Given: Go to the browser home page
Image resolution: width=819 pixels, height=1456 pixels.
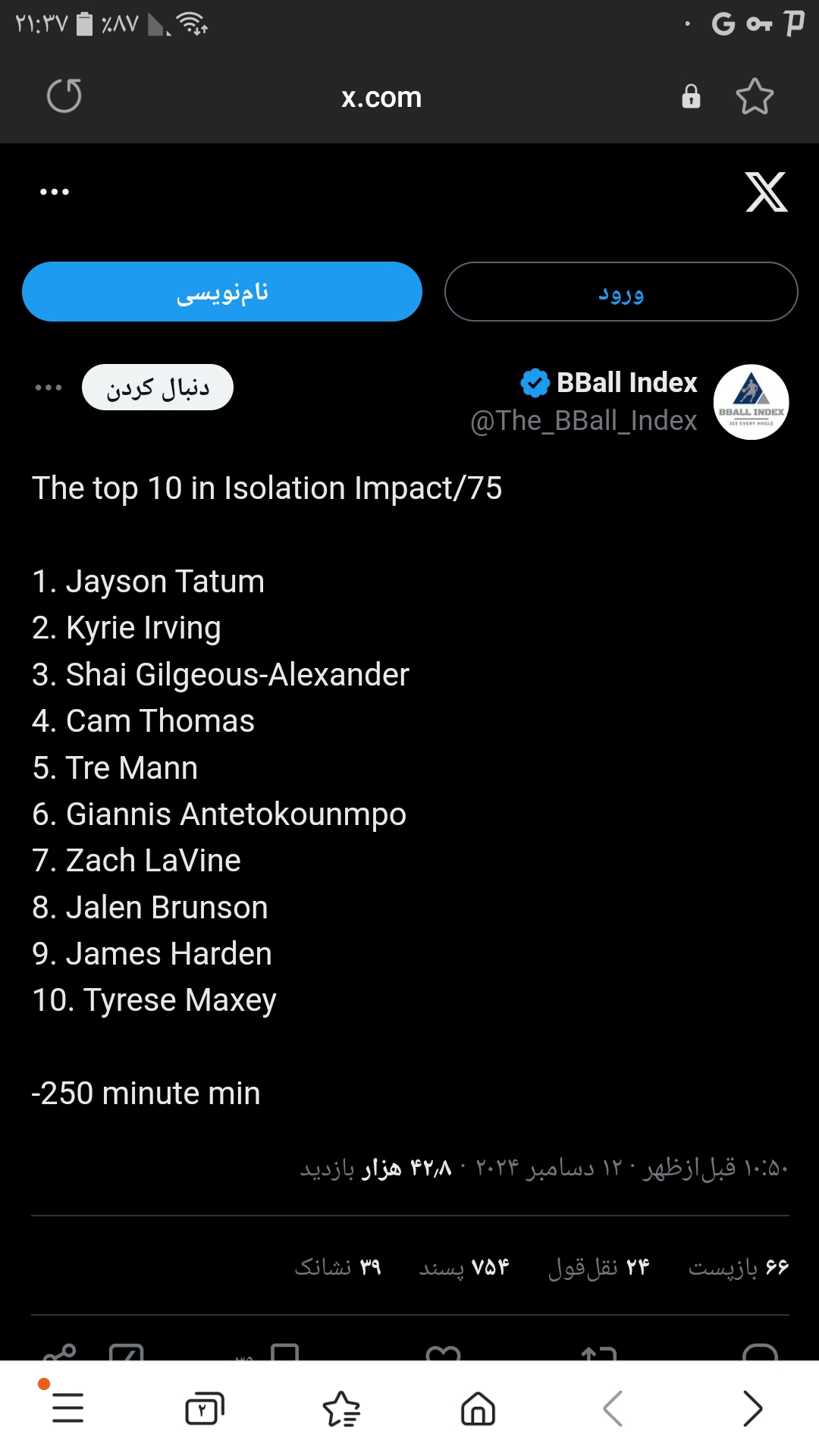Looking at the screenshot, I should [478, 1408].
